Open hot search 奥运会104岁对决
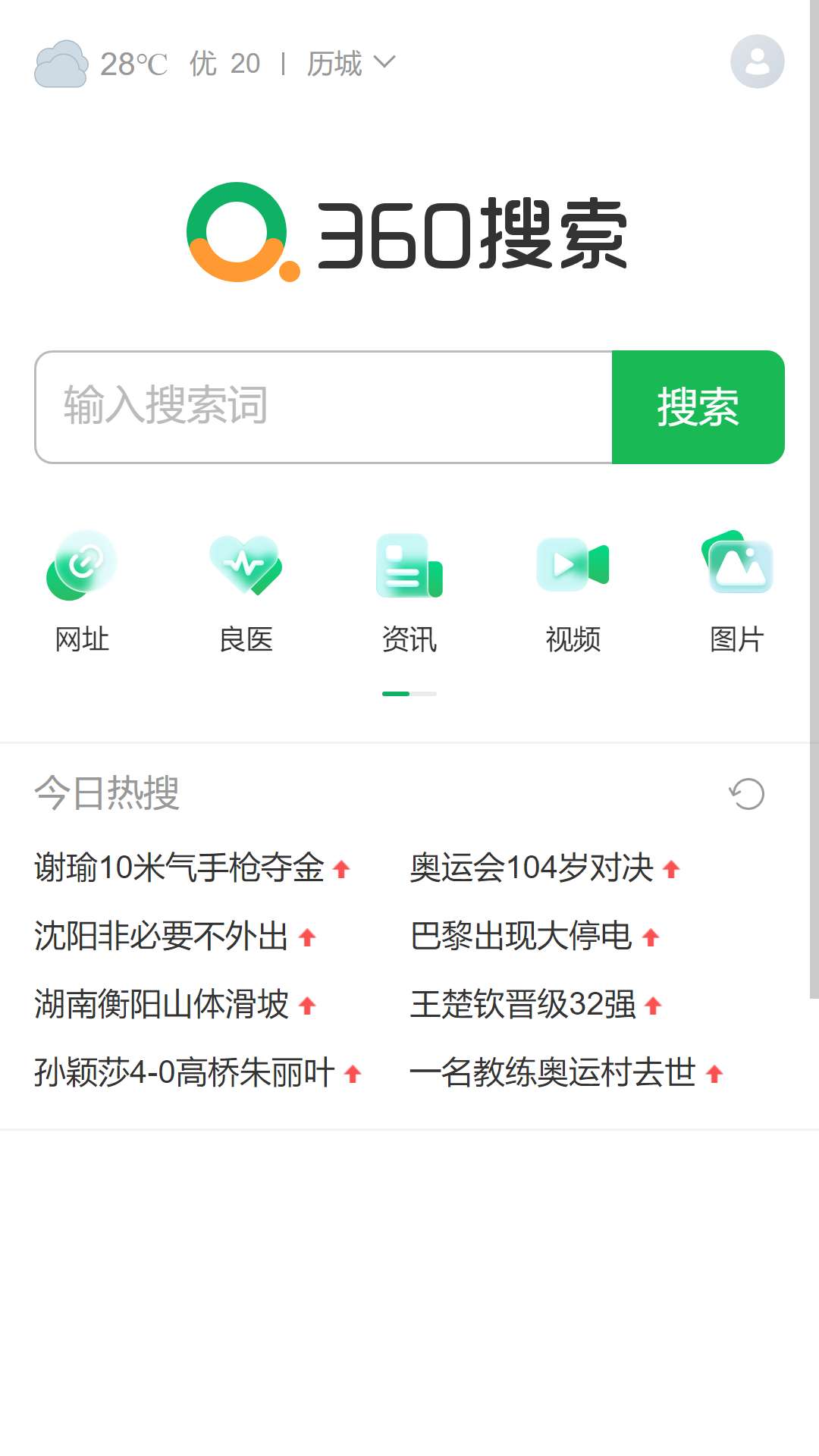 532,868
